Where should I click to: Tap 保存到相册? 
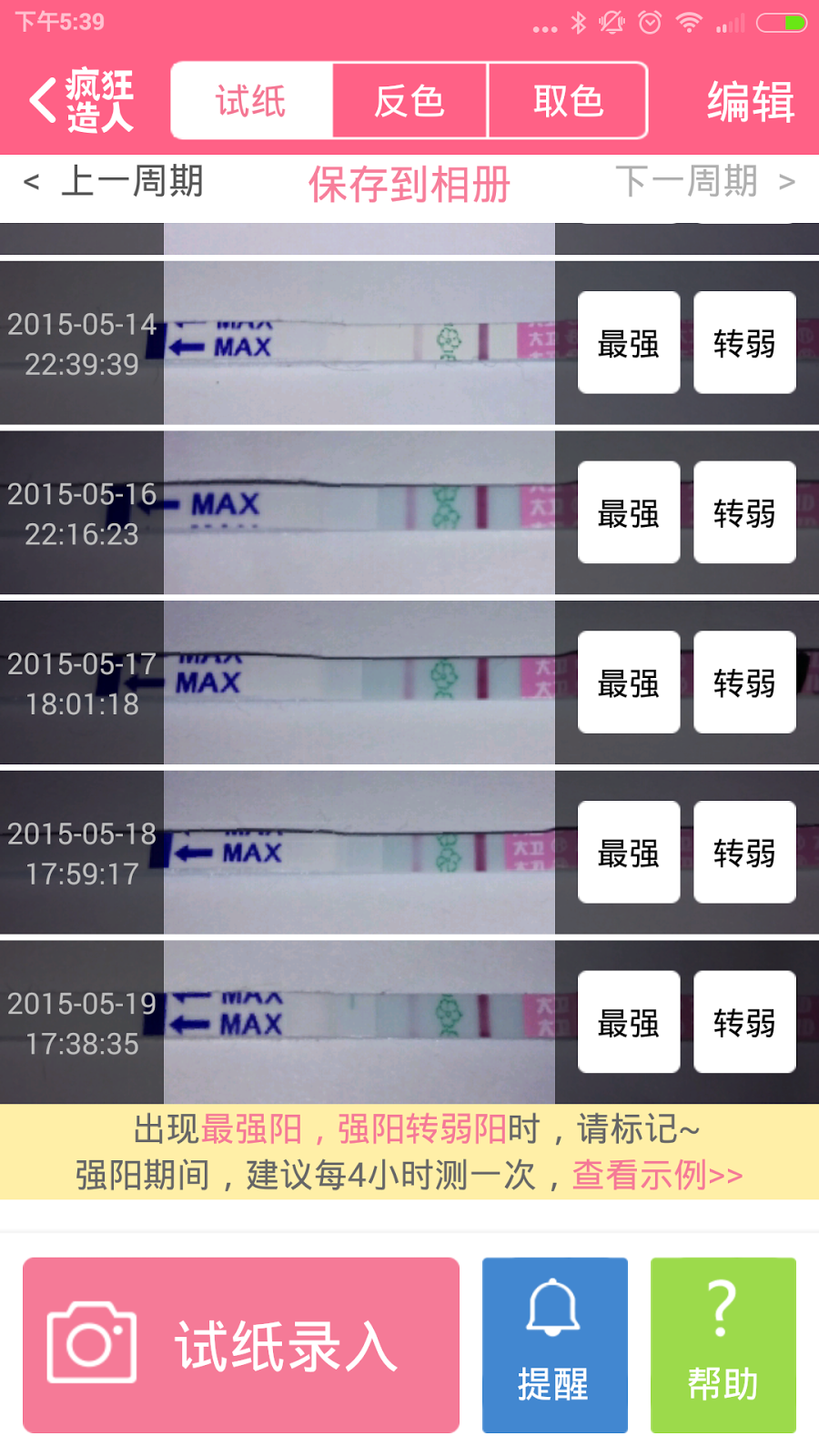click(409, 185)
